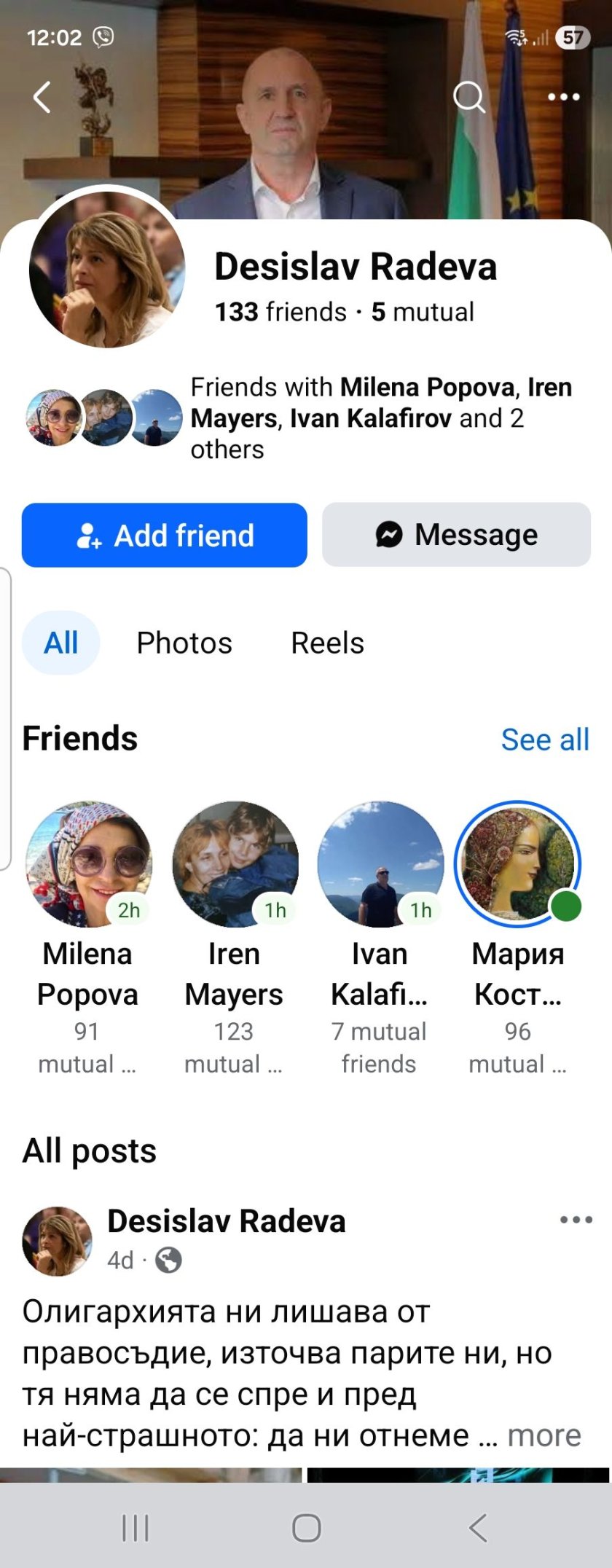Open recent apps from navigation bar

[x=136, y=1527]
